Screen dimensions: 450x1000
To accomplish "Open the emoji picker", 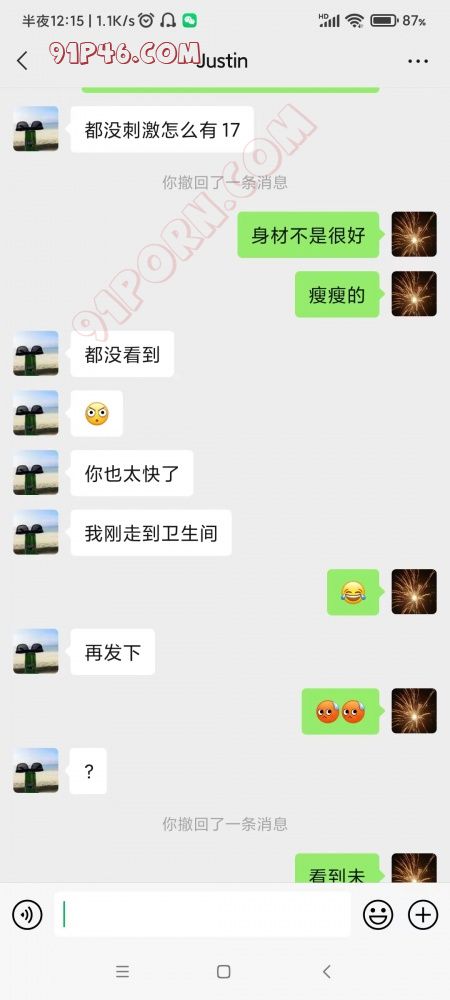I will pos(378,915).
